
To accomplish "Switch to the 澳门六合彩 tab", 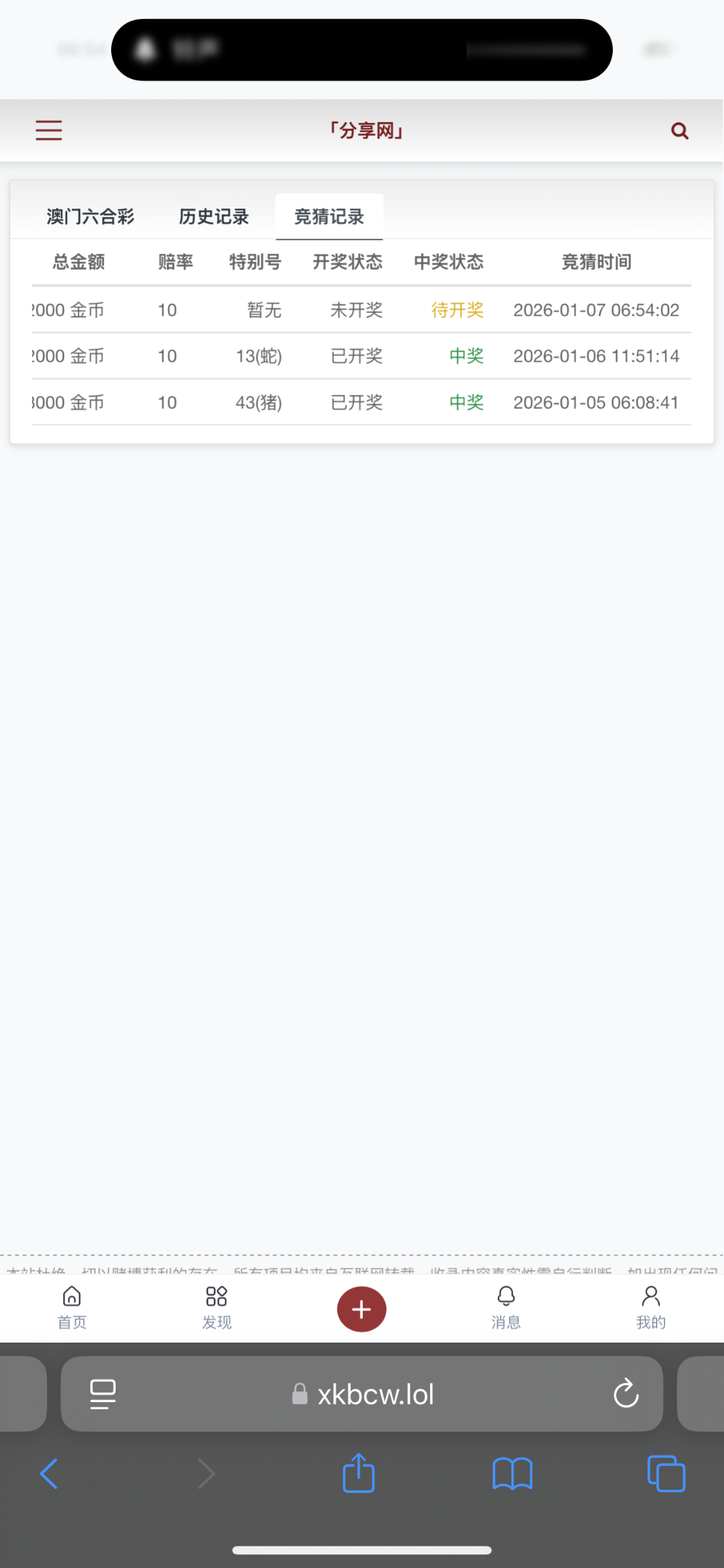I will (x=90, y=217).
